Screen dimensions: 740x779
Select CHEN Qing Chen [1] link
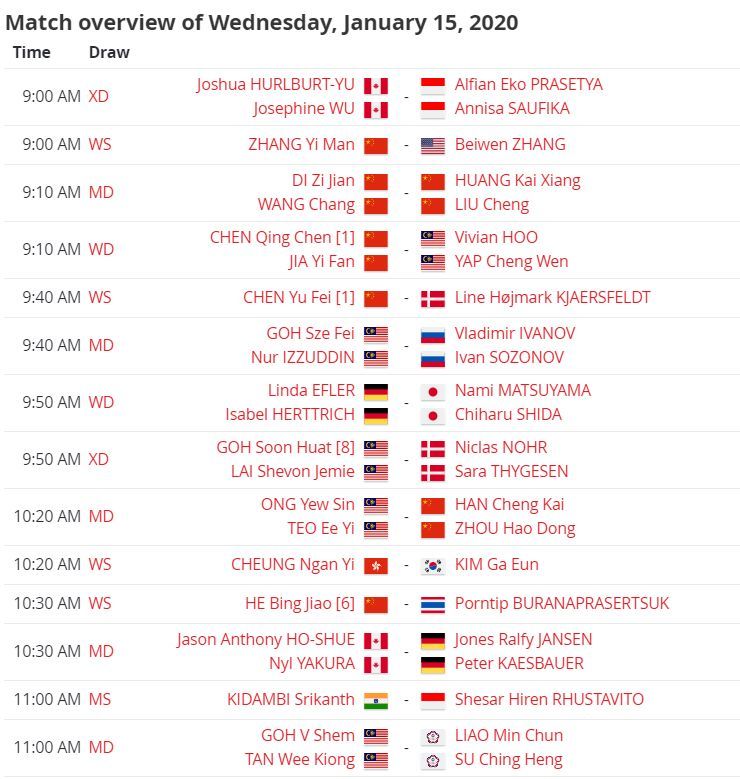[x=282, y=238]
